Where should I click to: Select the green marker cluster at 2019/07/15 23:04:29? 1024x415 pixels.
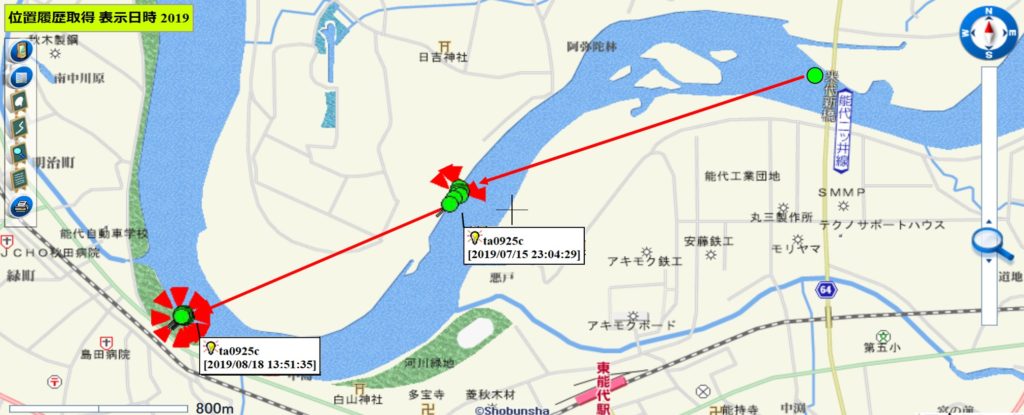(454, 195)
